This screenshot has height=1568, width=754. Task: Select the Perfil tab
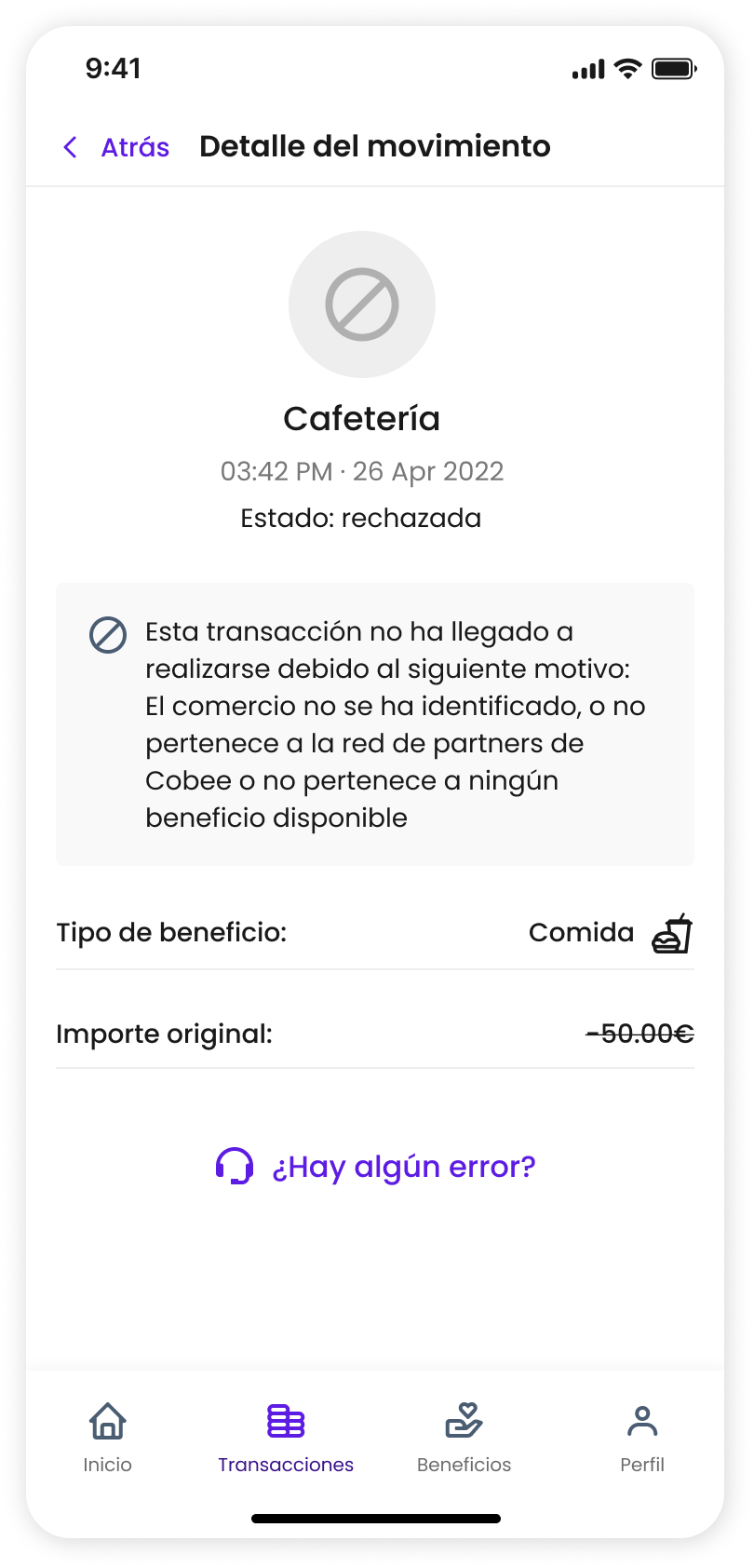click(642, 1437)
